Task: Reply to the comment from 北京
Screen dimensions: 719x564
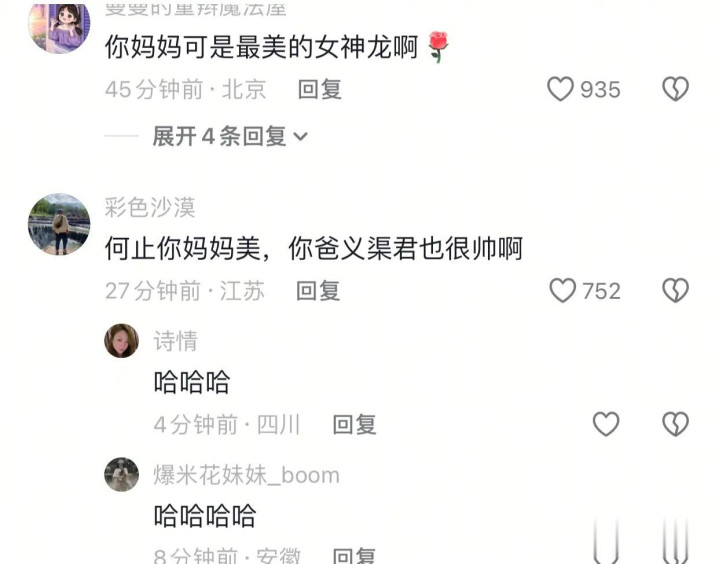Action: click(319, 89)
